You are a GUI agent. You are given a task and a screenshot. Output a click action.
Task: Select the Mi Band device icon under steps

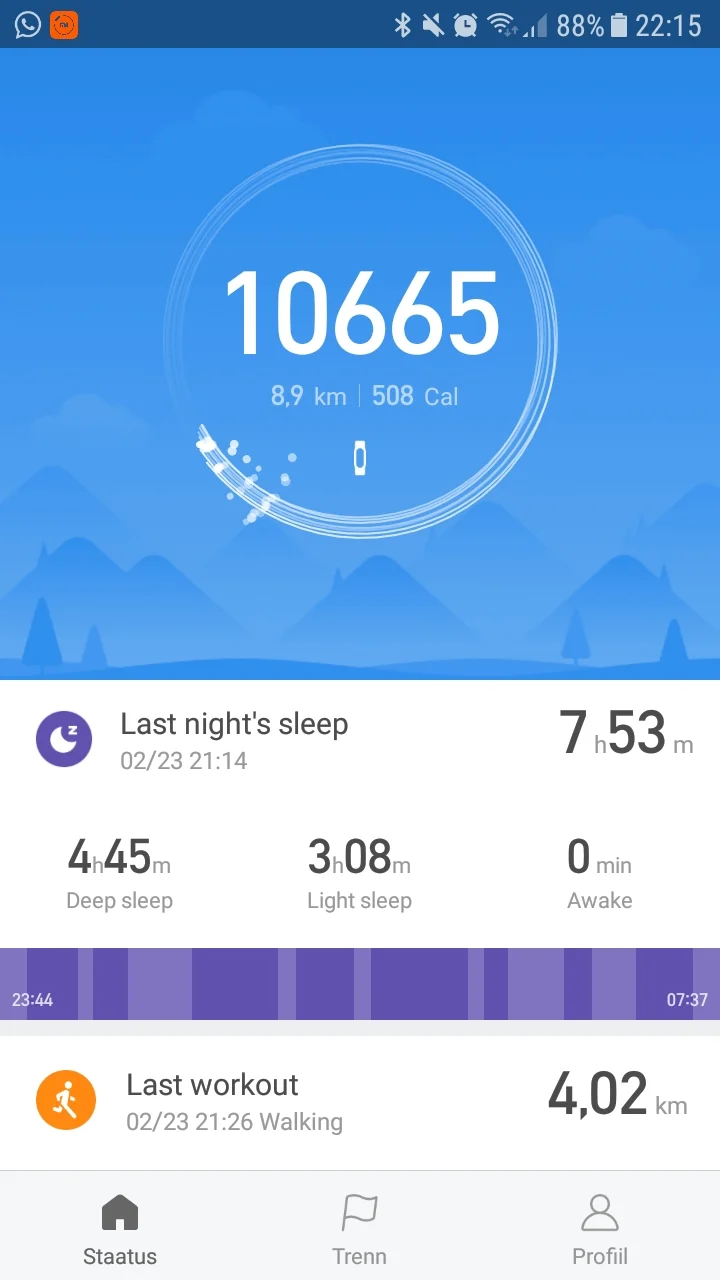click(360, 458)
